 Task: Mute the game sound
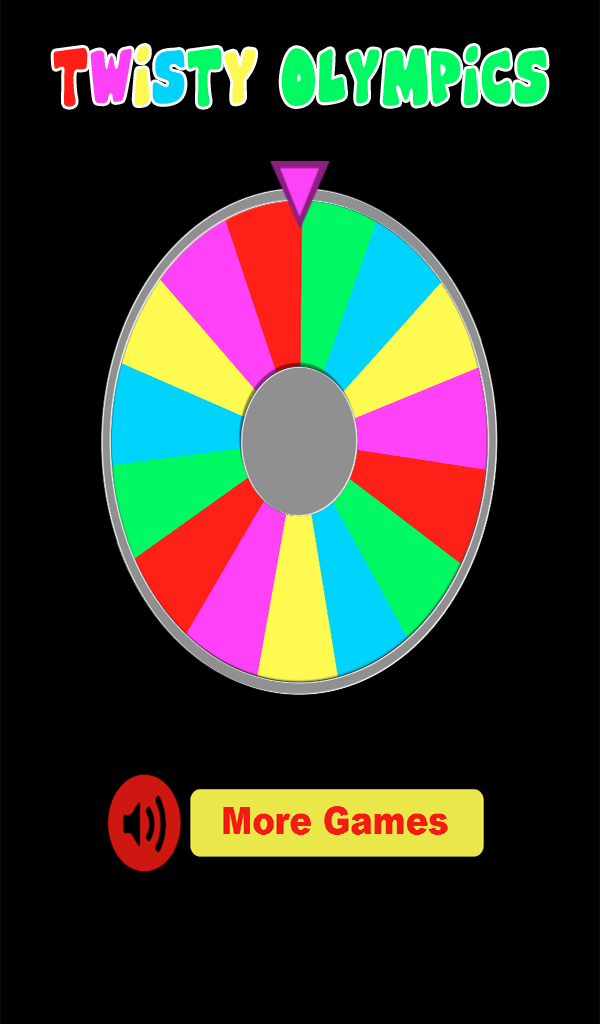coord(144,822)
